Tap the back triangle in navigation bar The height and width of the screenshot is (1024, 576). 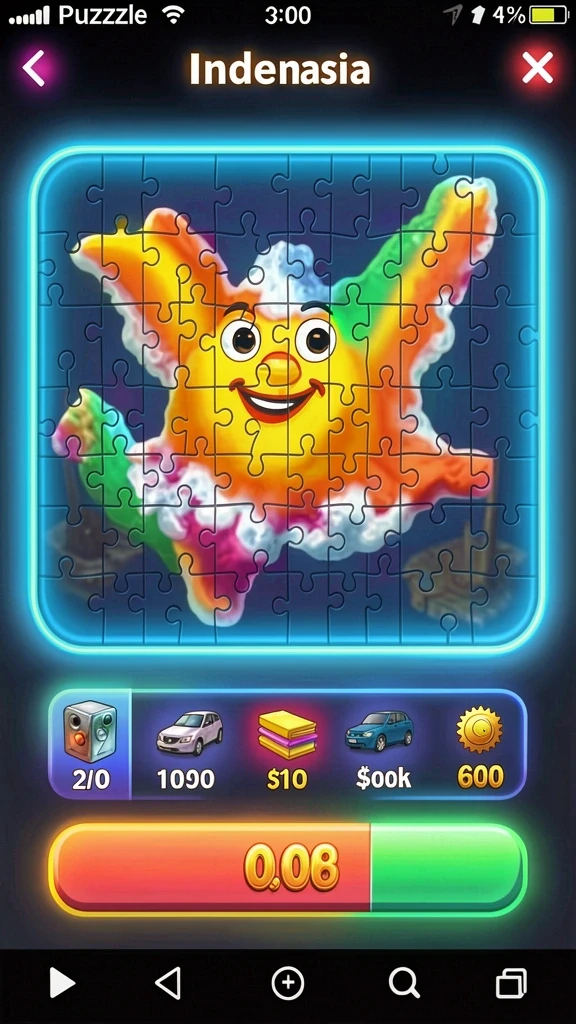pos(168,984)
